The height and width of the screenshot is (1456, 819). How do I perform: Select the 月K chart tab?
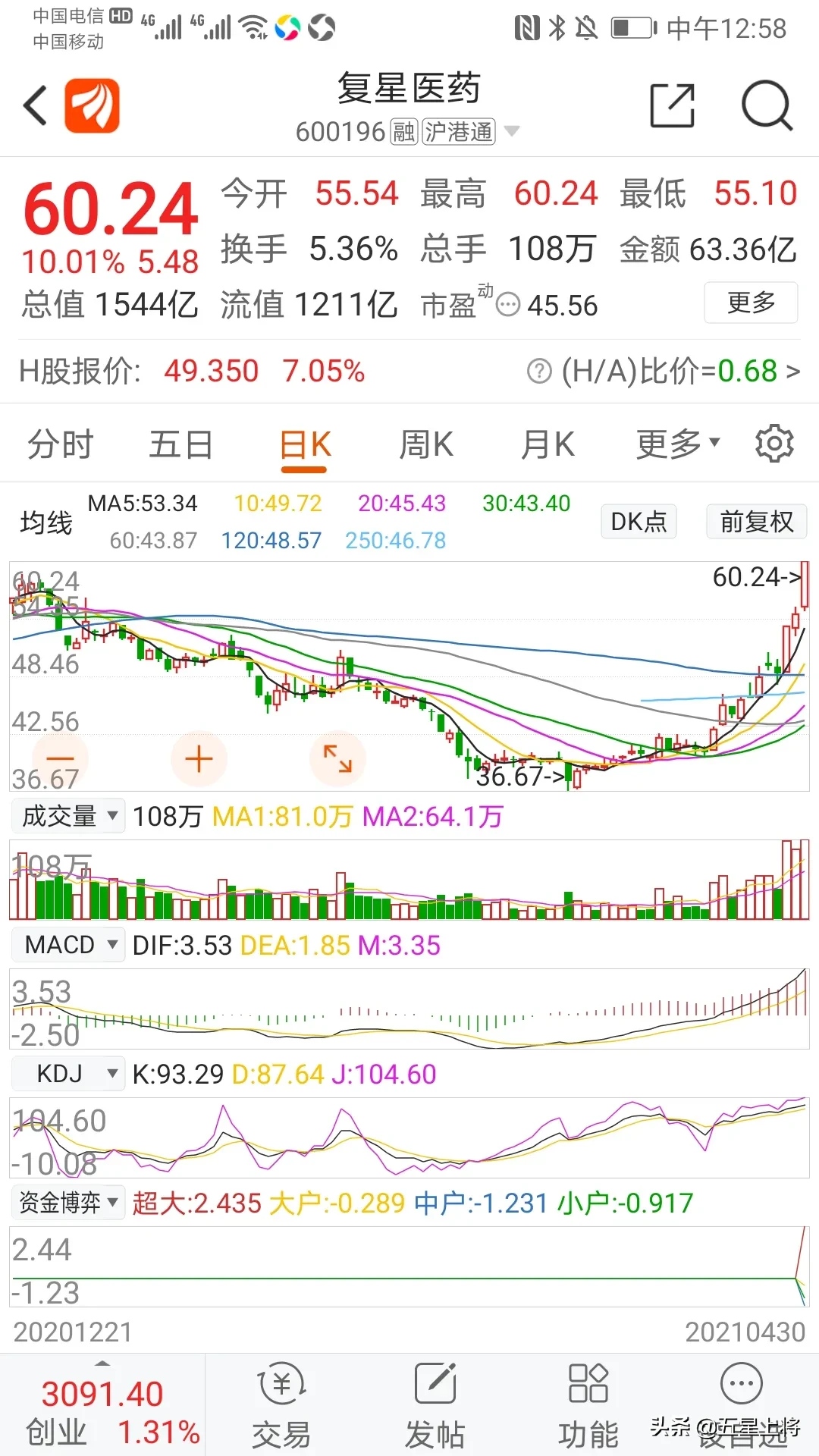[x=548, y=444]
